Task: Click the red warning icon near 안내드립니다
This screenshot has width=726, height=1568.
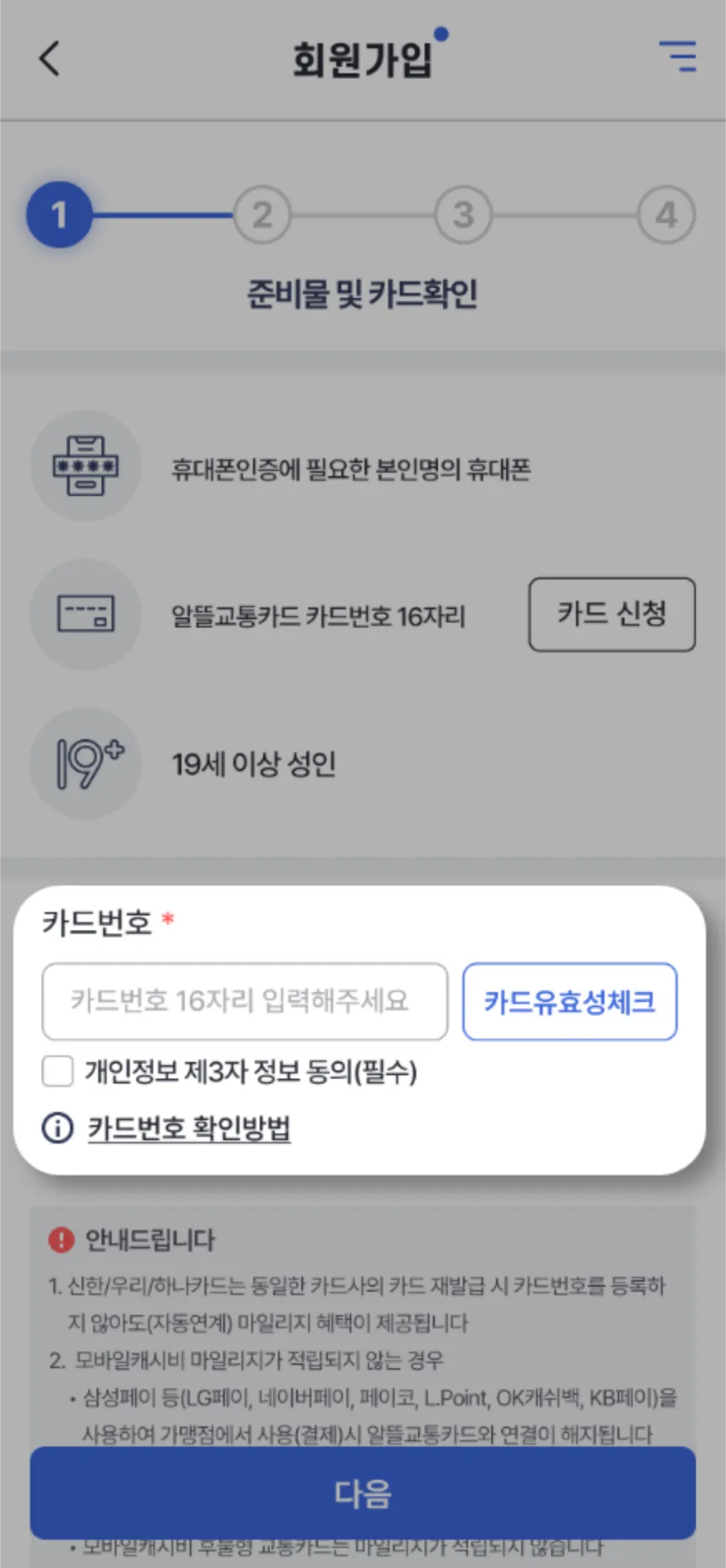Action: 57,1238
